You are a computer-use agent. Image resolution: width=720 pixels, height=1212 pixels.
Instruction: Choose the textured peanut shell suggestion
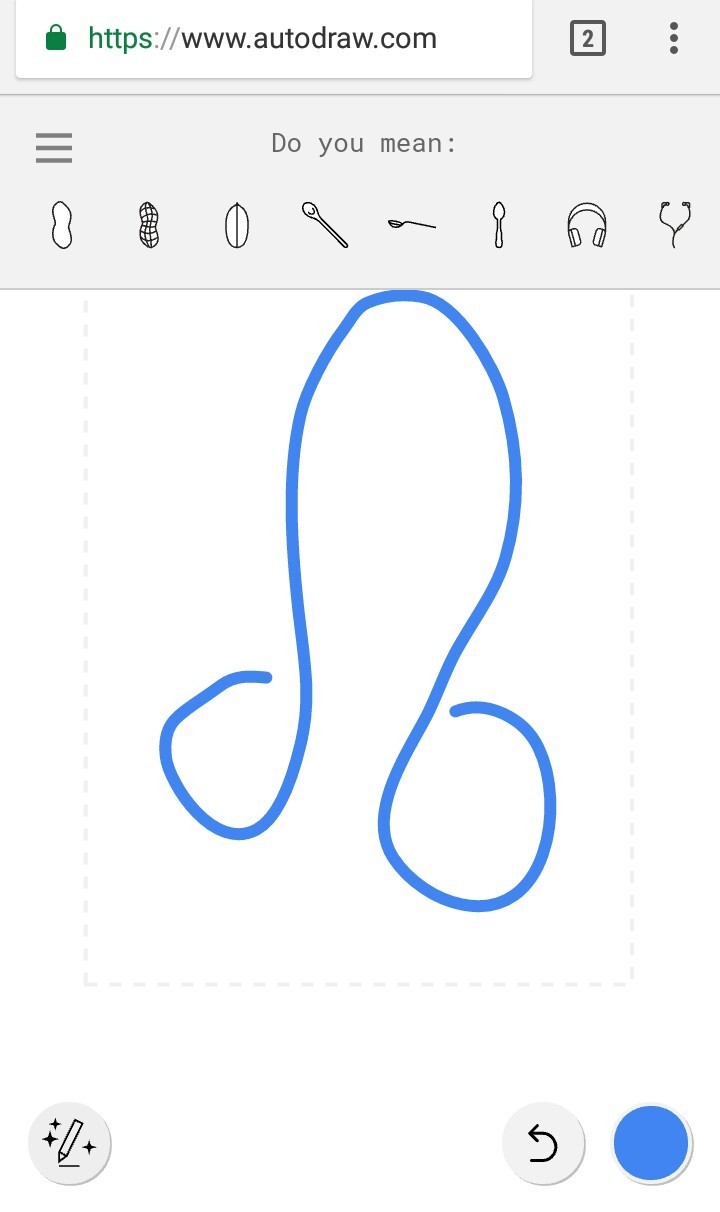point(149,225)
